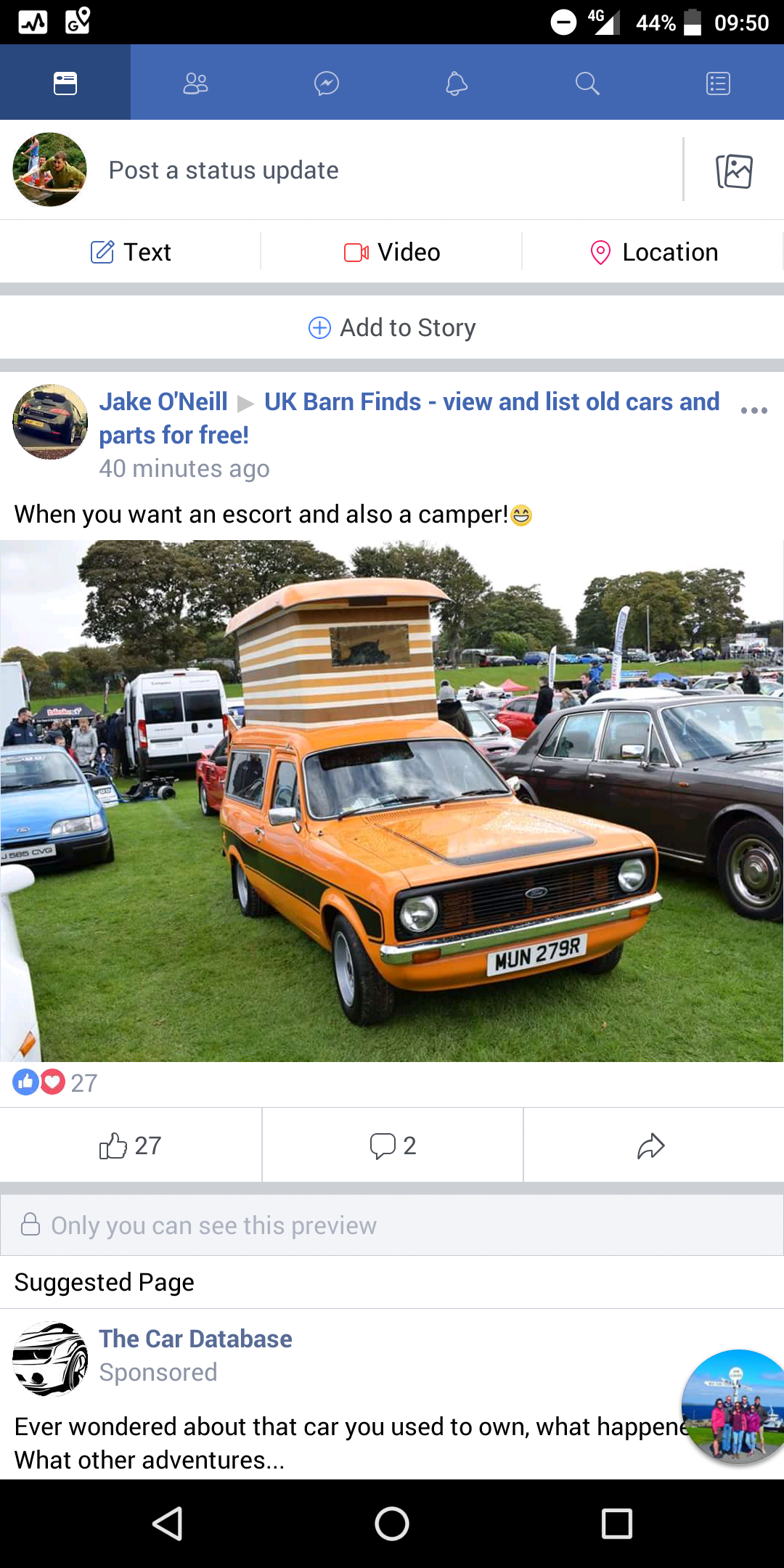Image resolution: width=784 pixels, height=1568 pixels.
Task: Open the photo upload icon
Action: [734, 171]
